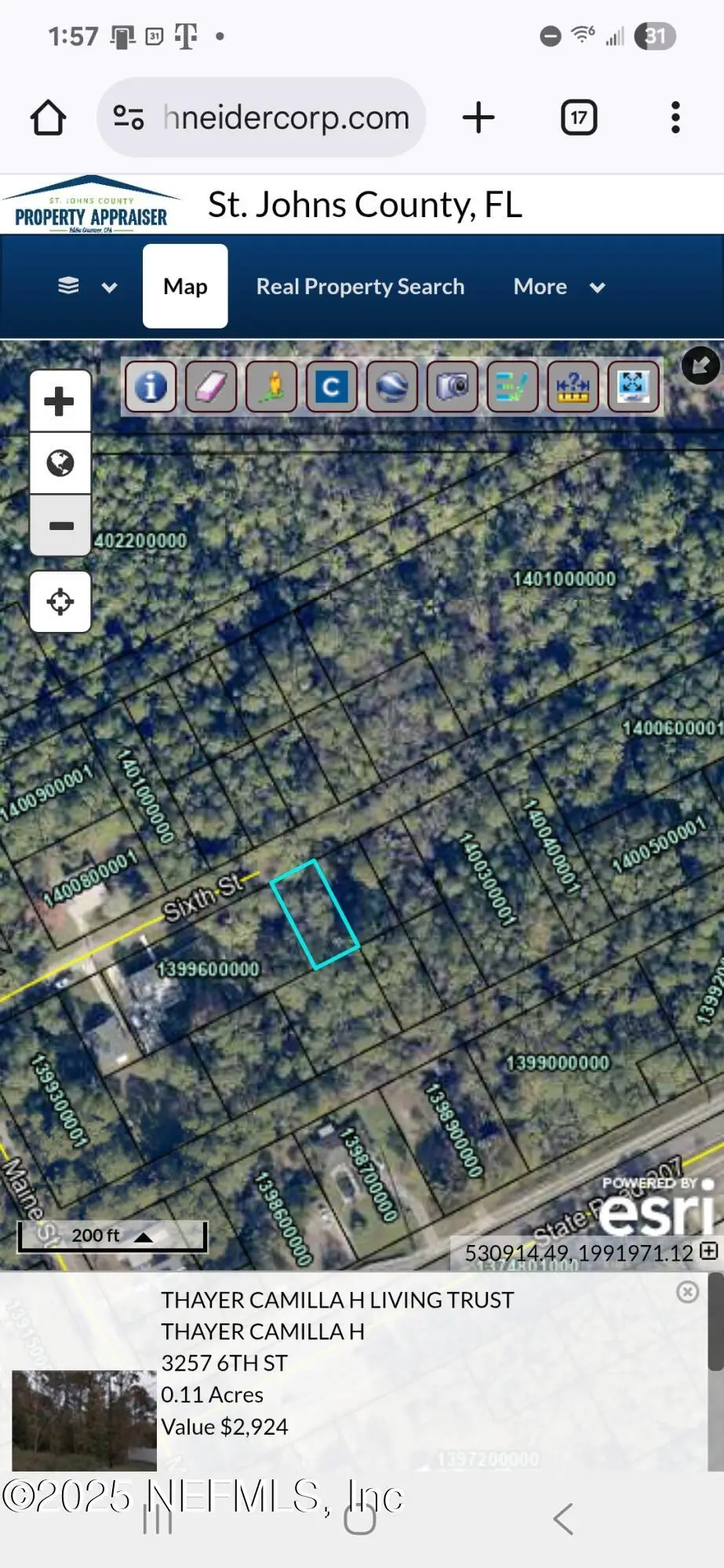Activate the Eraser markup tool
The image size is (724, 1568).
211,387
